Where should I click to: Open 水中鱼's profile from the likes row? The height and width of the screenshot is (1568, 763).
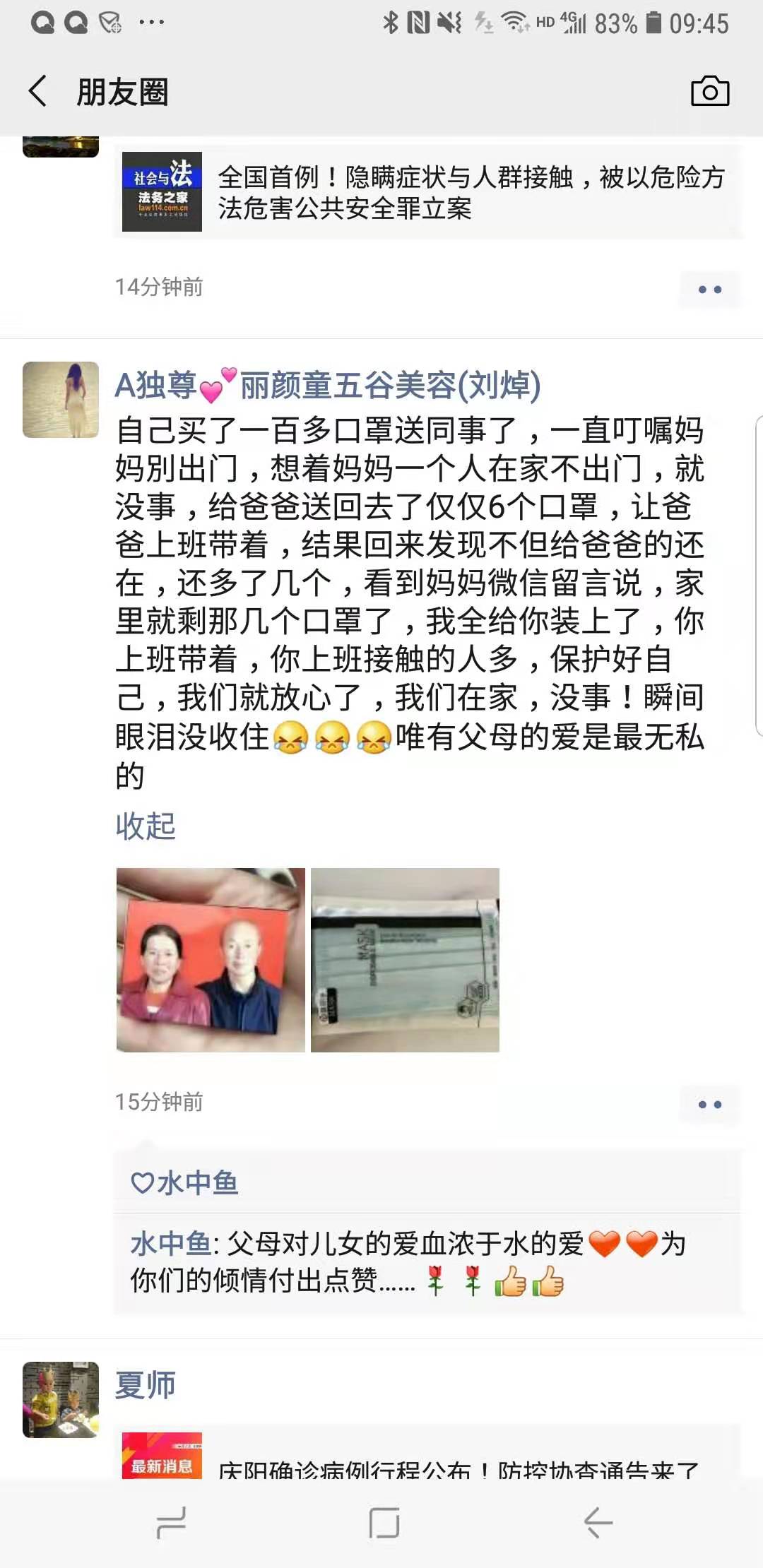click(196, 1182)
